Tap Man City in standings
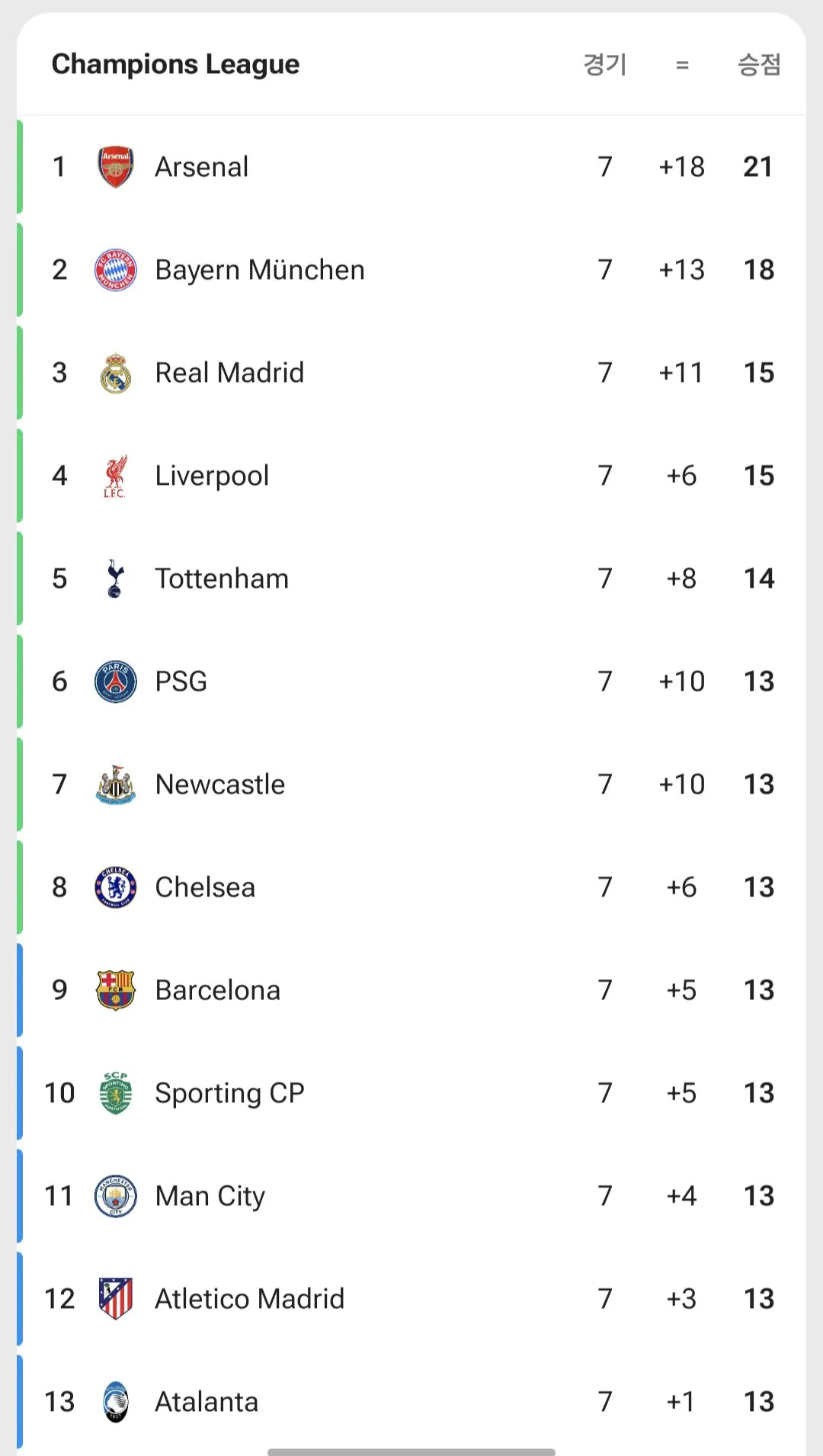This screenshot has width=823, height=1456. coord(210,1196)
